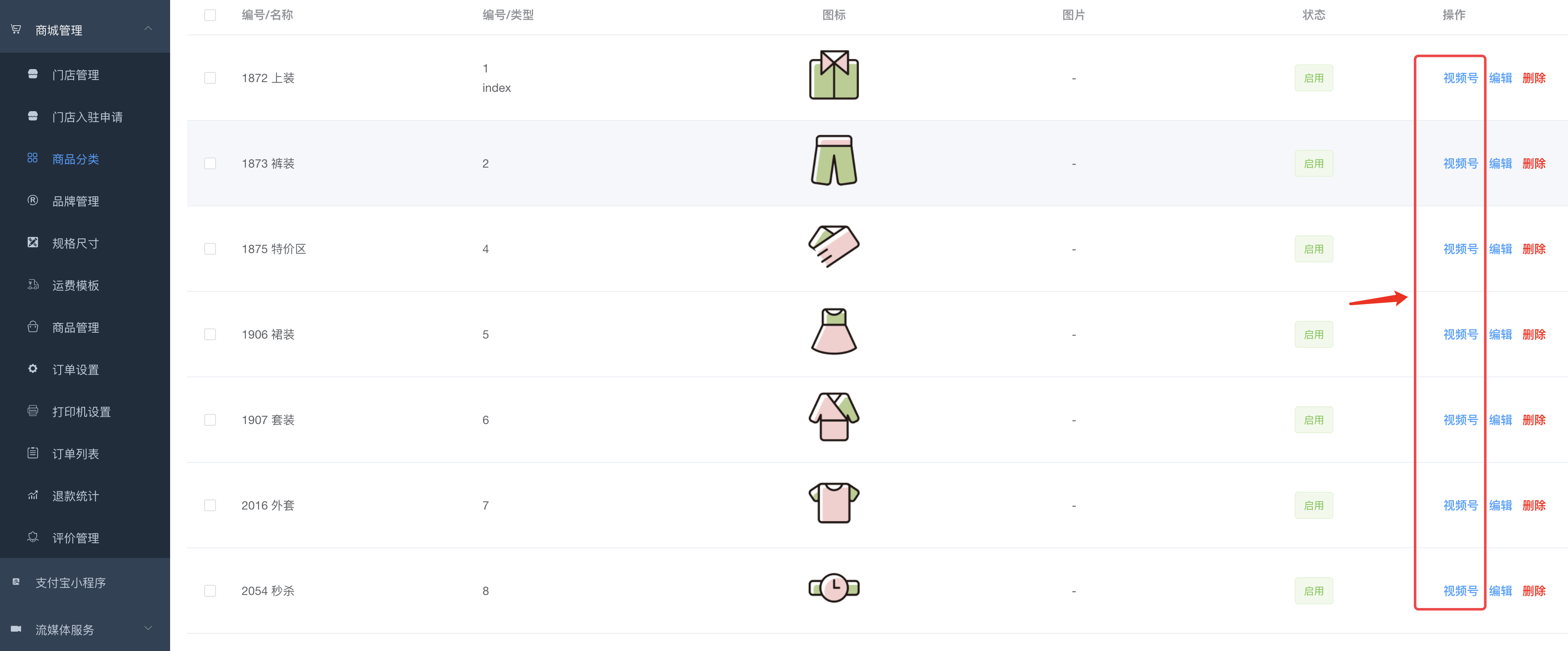Open 订单列表 in the sidebar
This screenshot has width=1568, height=651.
click(75, 454)
